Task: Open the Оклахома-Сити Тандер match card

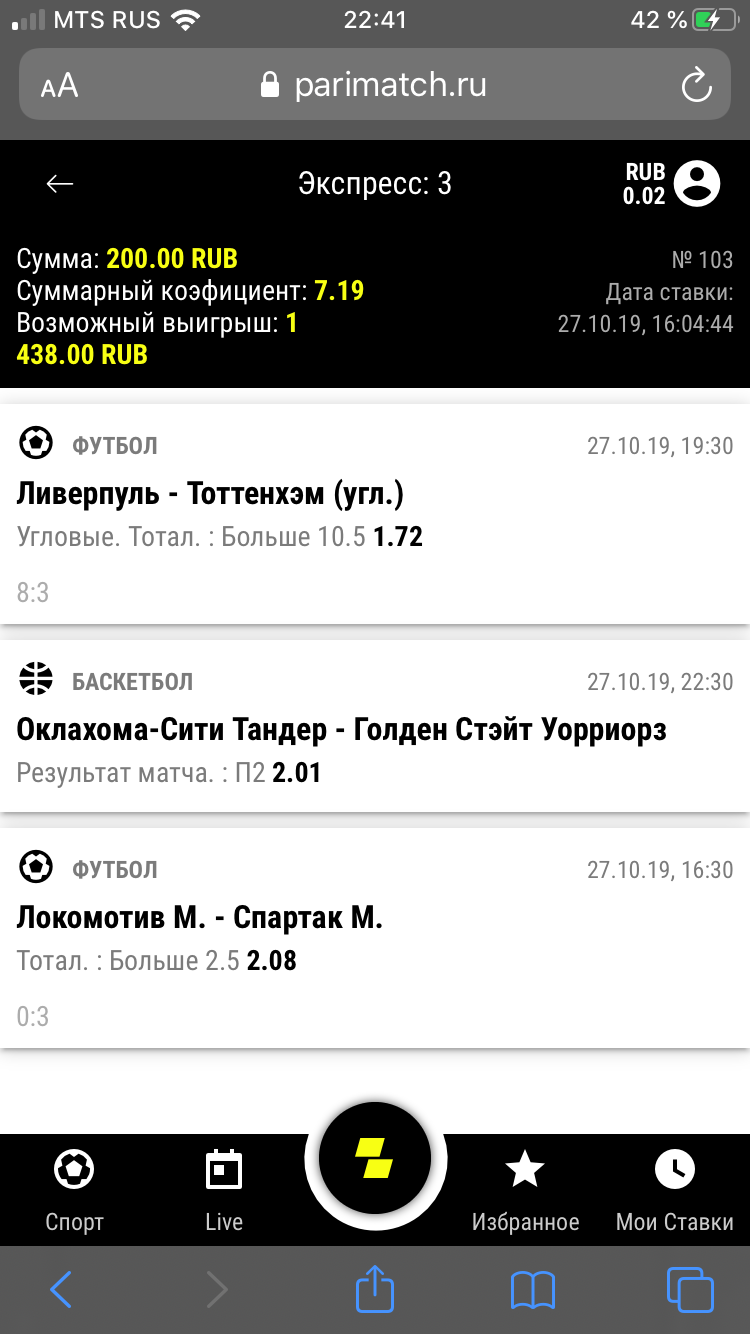Action: [x=375, y=726]
